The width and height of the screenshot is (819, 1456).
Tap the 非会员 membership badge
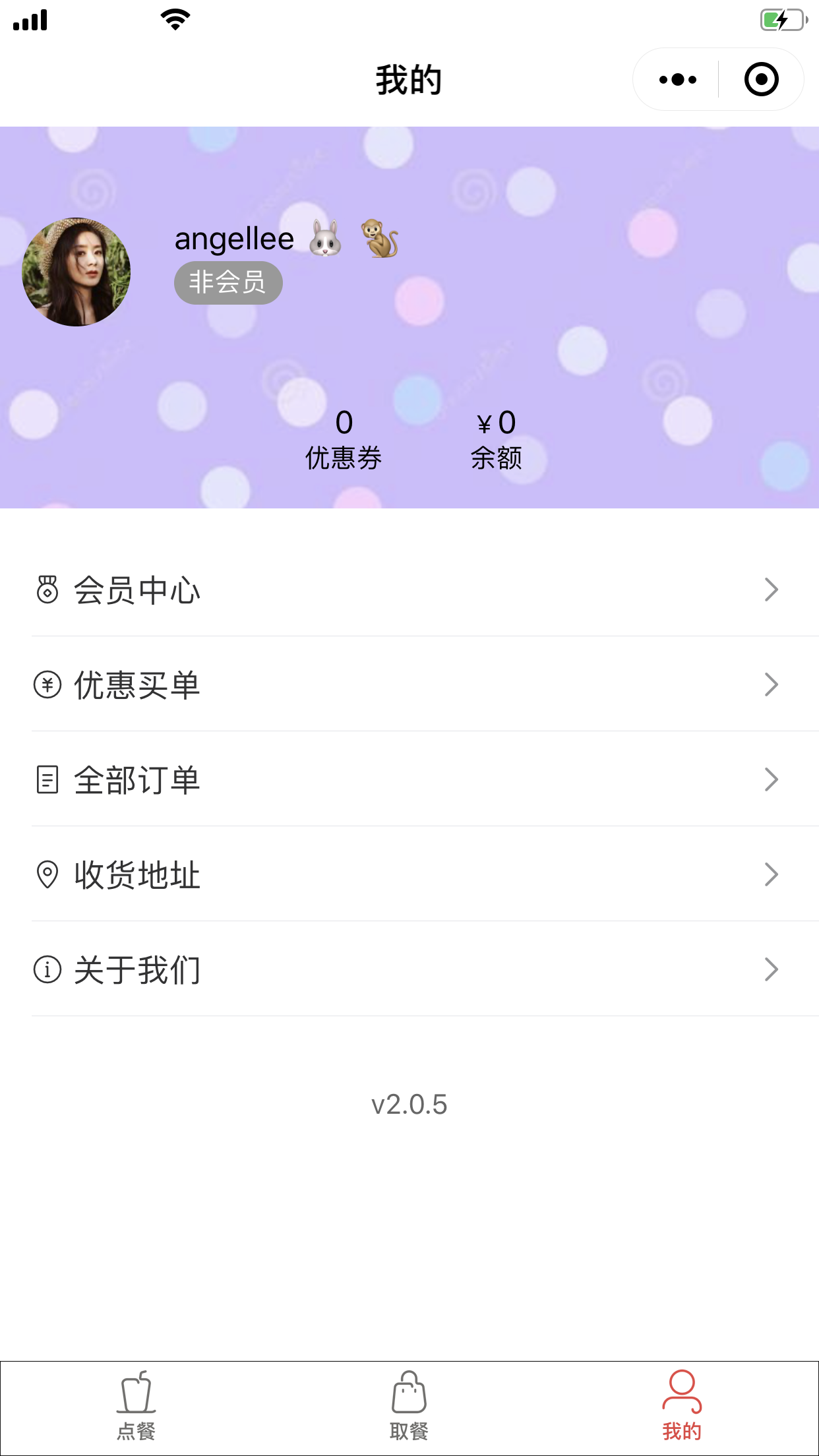tap(228, 283)
